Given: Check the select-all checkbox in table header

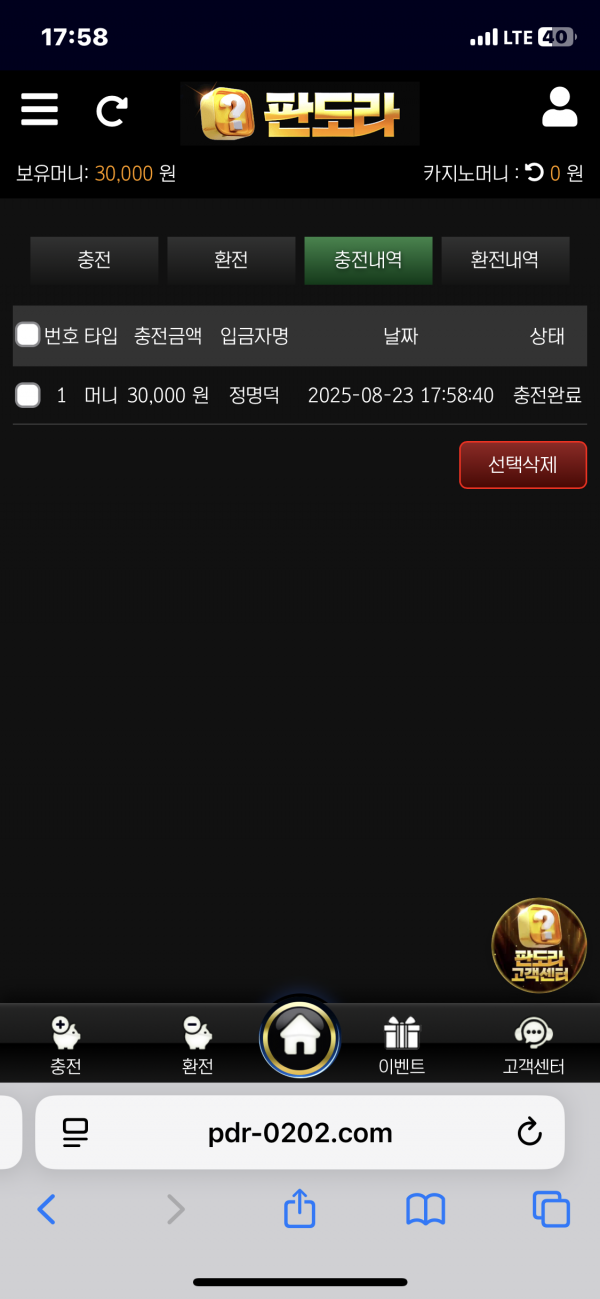Looking at the screenshot, I should point(28,335).
